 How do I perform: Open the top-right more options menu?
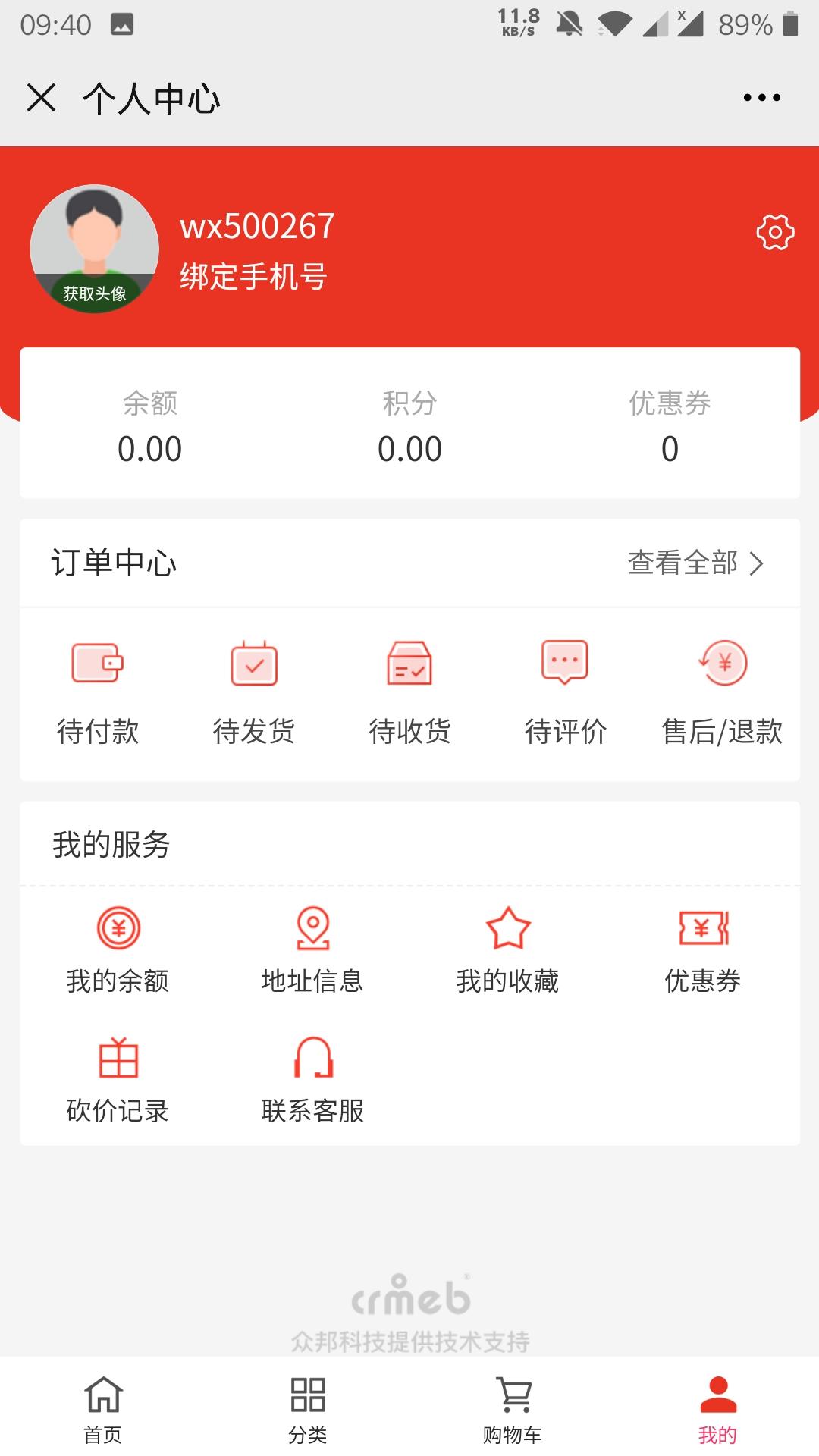(762, 97)
